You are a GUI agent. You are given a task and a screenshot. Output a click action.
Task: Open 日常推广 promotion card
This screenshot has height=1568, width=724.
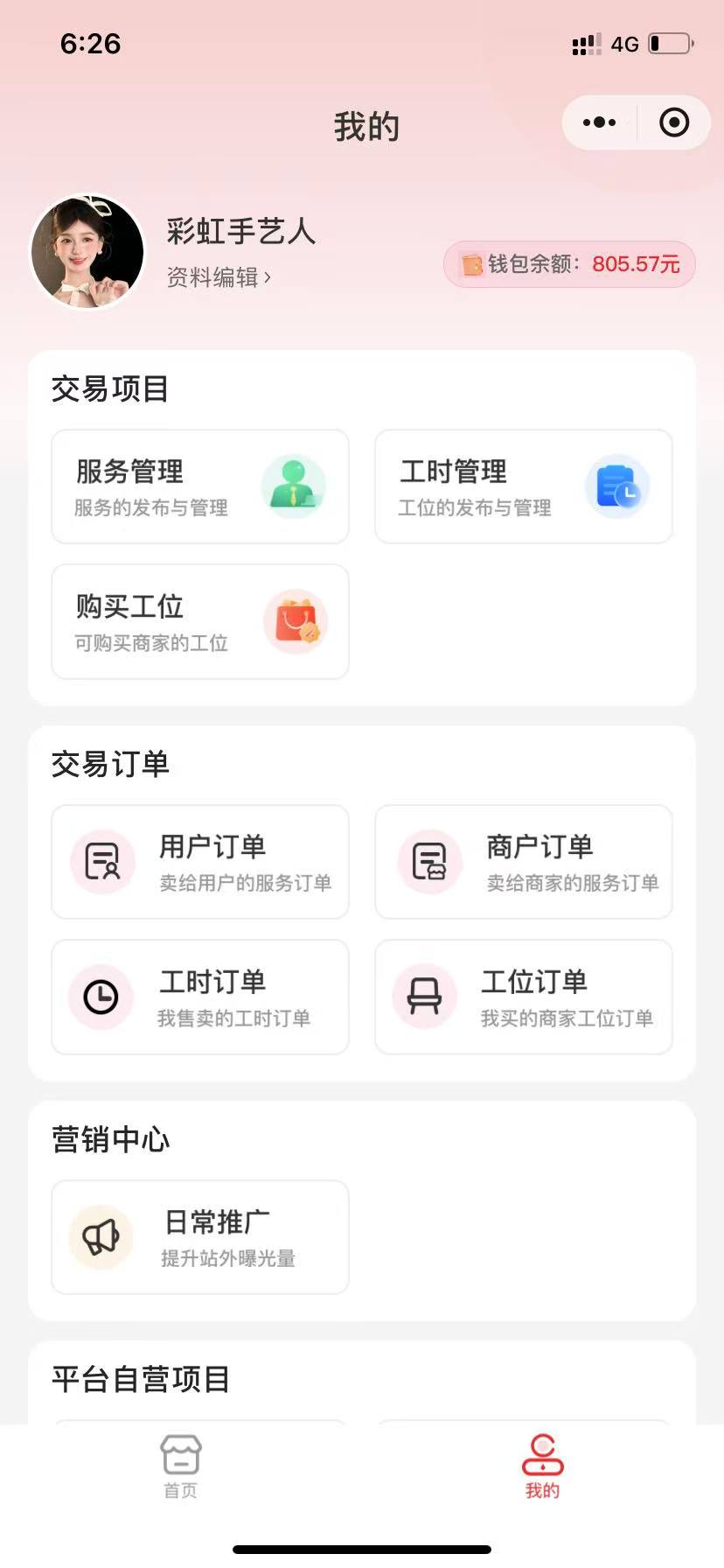[x=200, y=1237]
